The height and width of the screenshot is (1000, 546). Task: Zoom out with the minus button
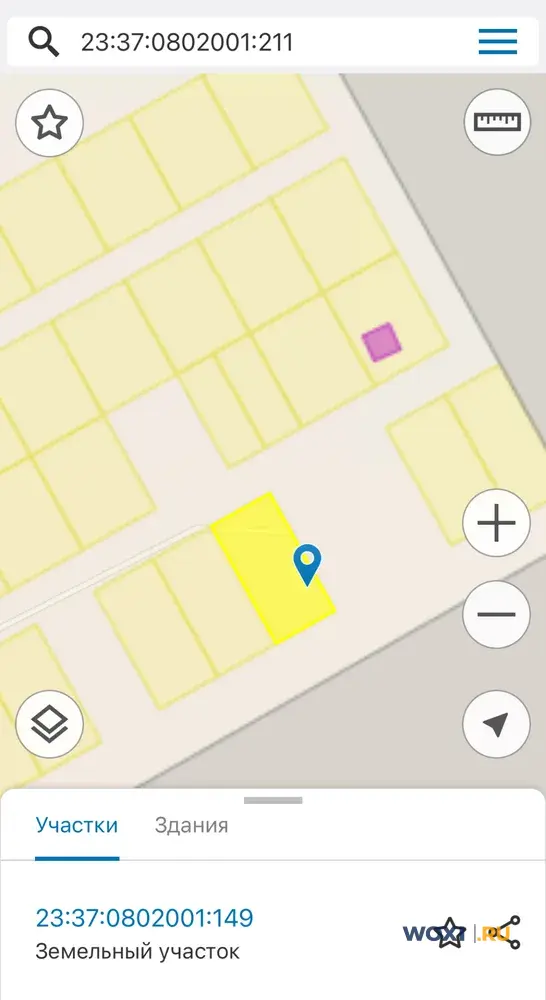pos(496,615)
